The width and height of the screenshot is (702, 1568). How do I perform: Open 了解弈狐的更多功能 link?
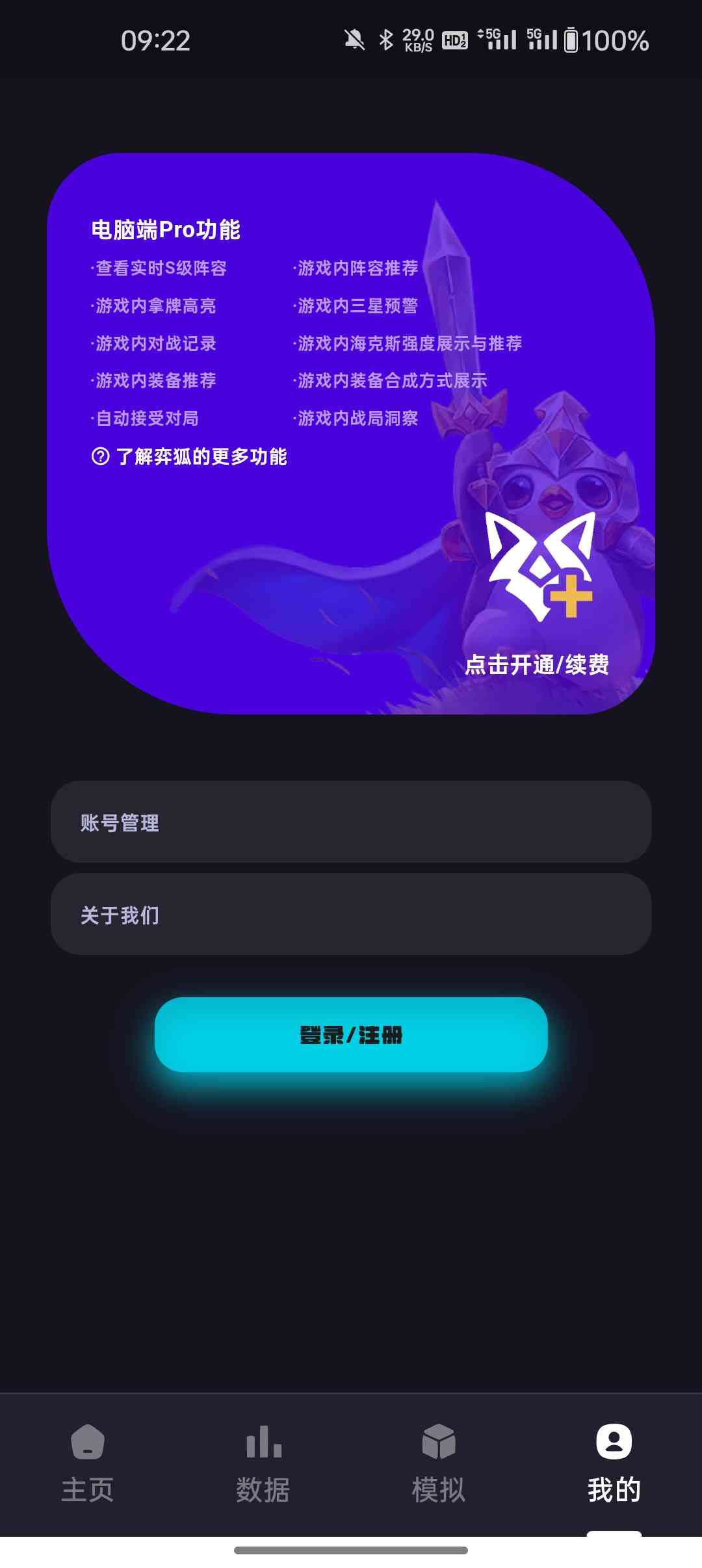point(189,456)
